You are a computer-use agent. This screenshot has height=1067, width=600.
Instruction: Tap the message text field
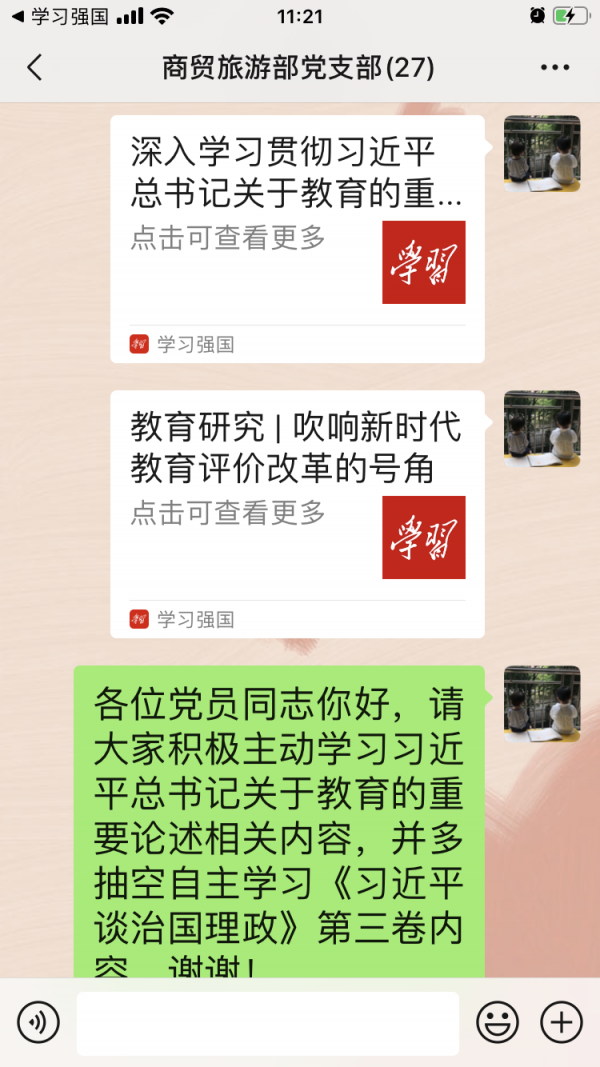tap(268, 1022)
